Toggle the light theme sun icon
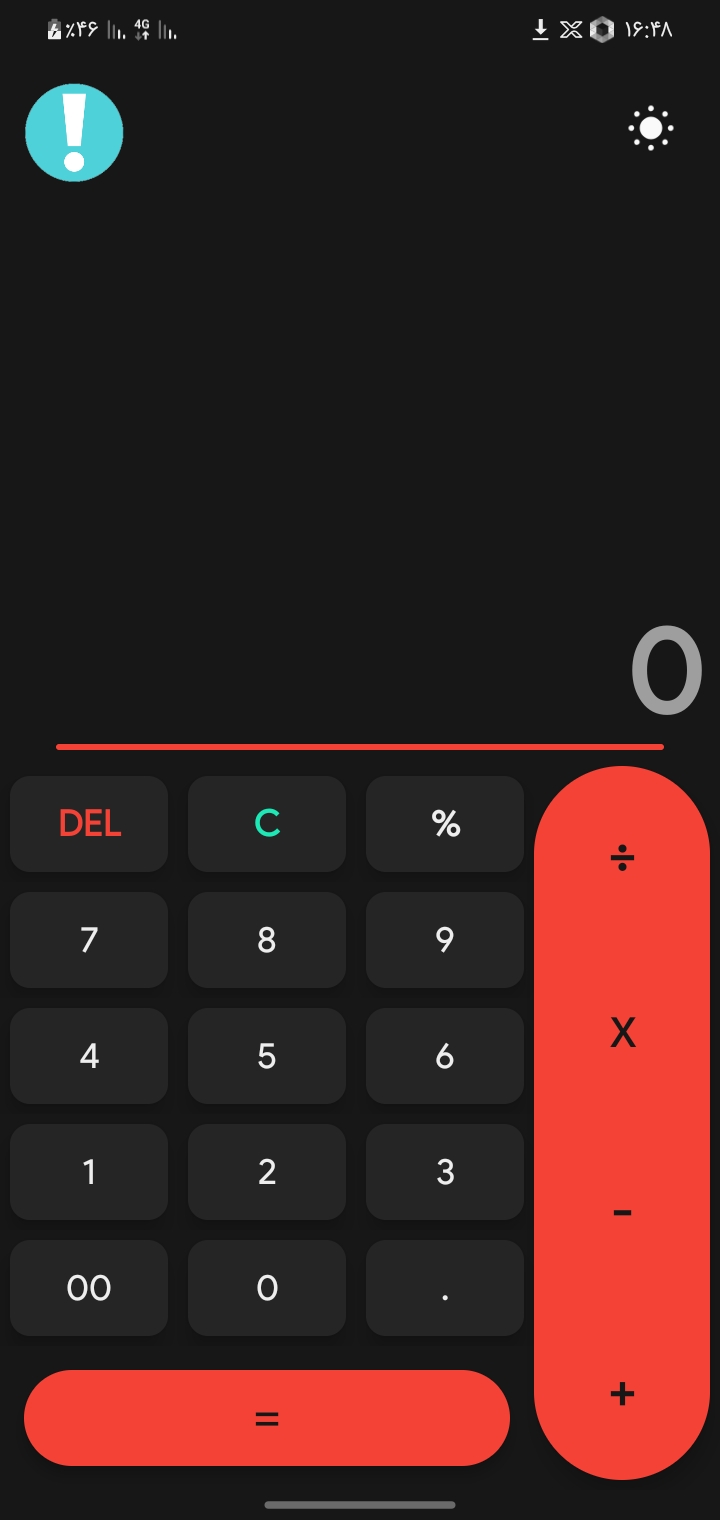720x1520 pixels. (x=650, y=128)
